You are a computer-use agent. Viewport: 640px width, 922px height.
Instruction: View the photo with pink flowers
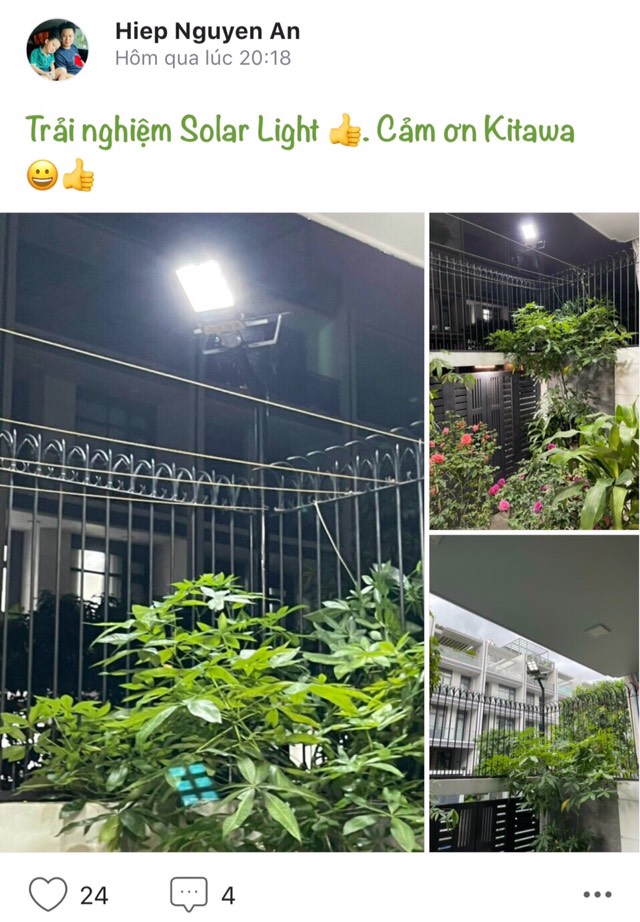pos(534,371)
